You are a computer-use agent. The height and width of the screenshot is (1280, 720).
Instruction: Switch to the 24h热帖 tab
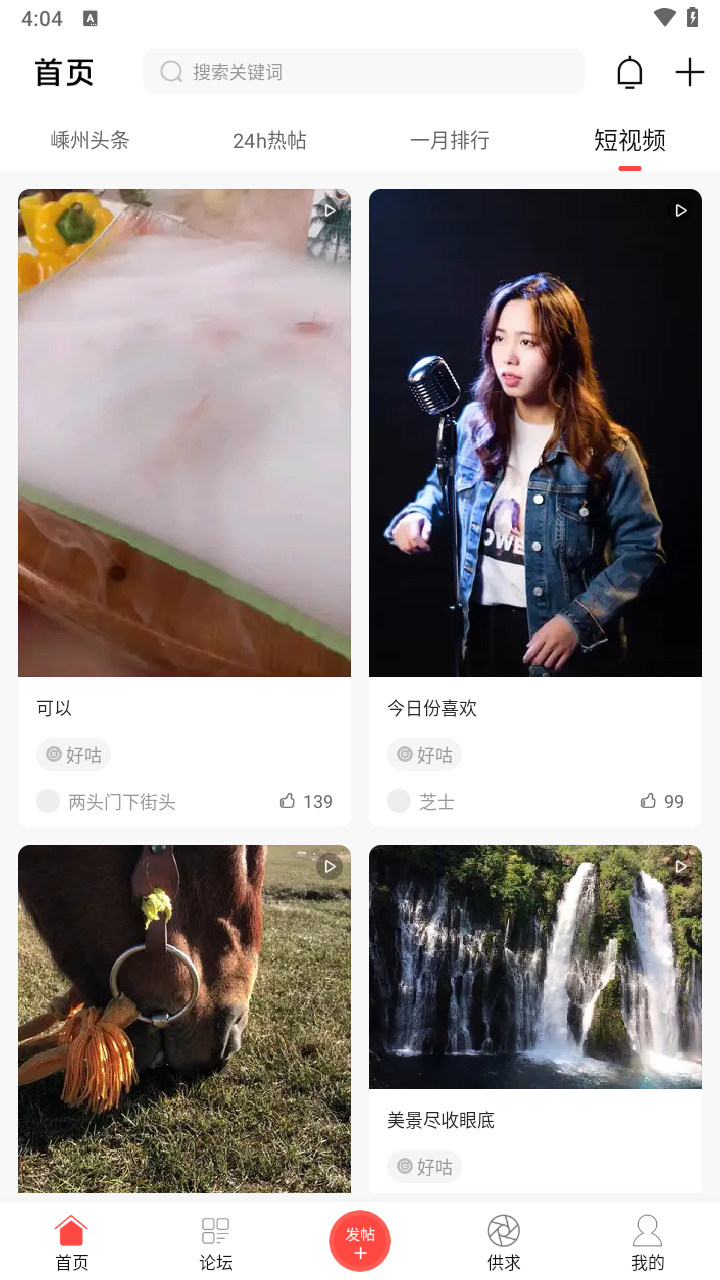click(270, 141)
